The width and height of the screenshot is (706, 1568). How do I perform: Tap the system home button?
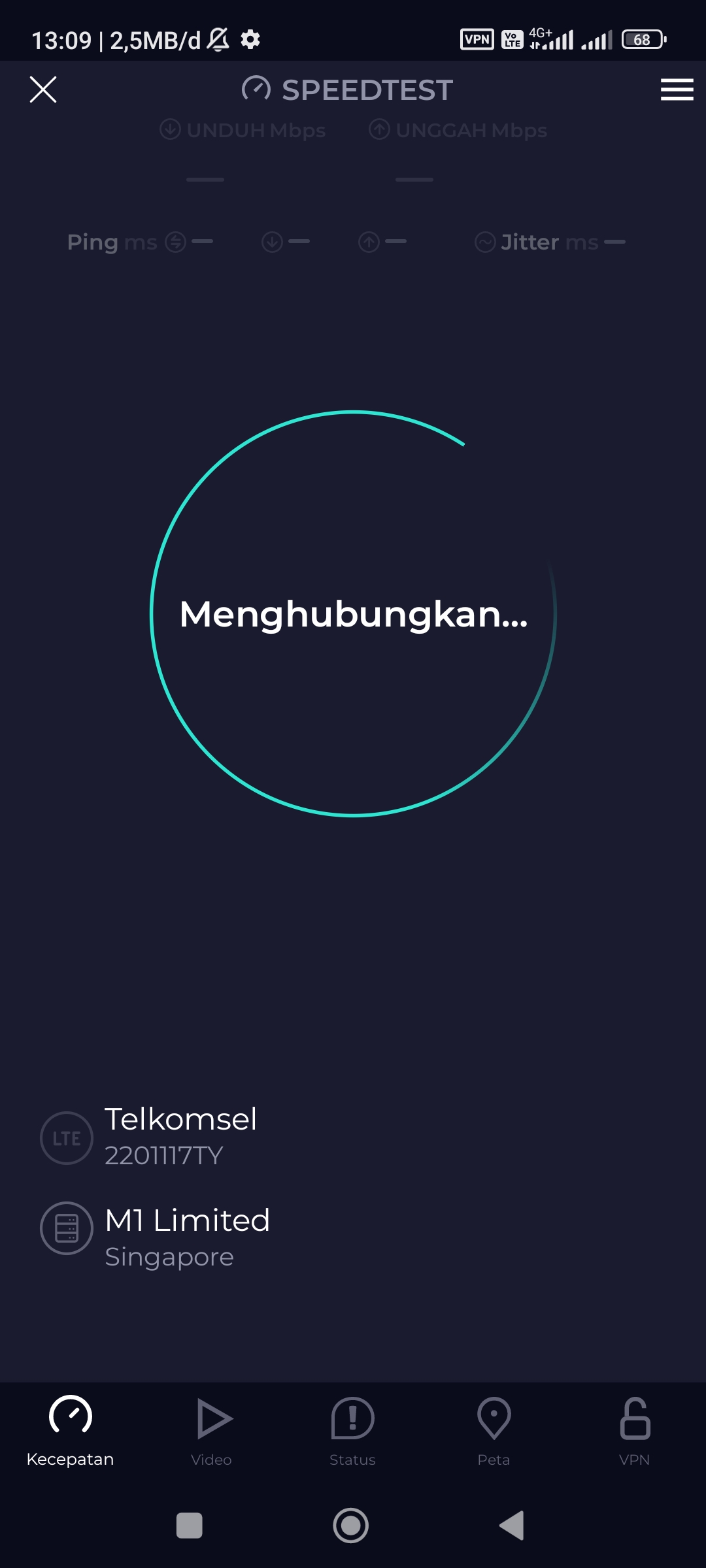coord(351,1526)
